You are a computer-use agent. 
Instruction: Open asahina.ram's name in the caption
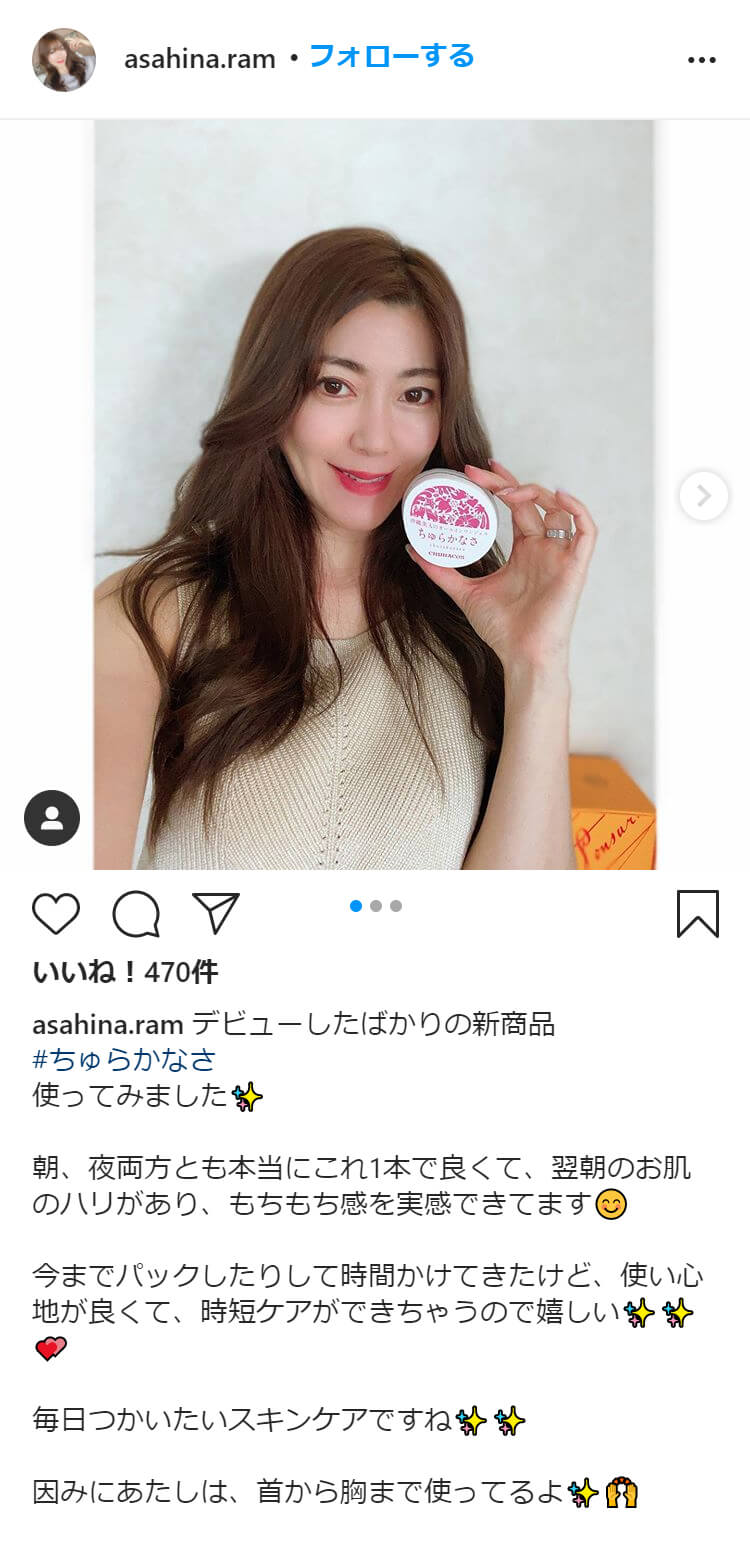pyautogui.click(x=107, y=1025)
